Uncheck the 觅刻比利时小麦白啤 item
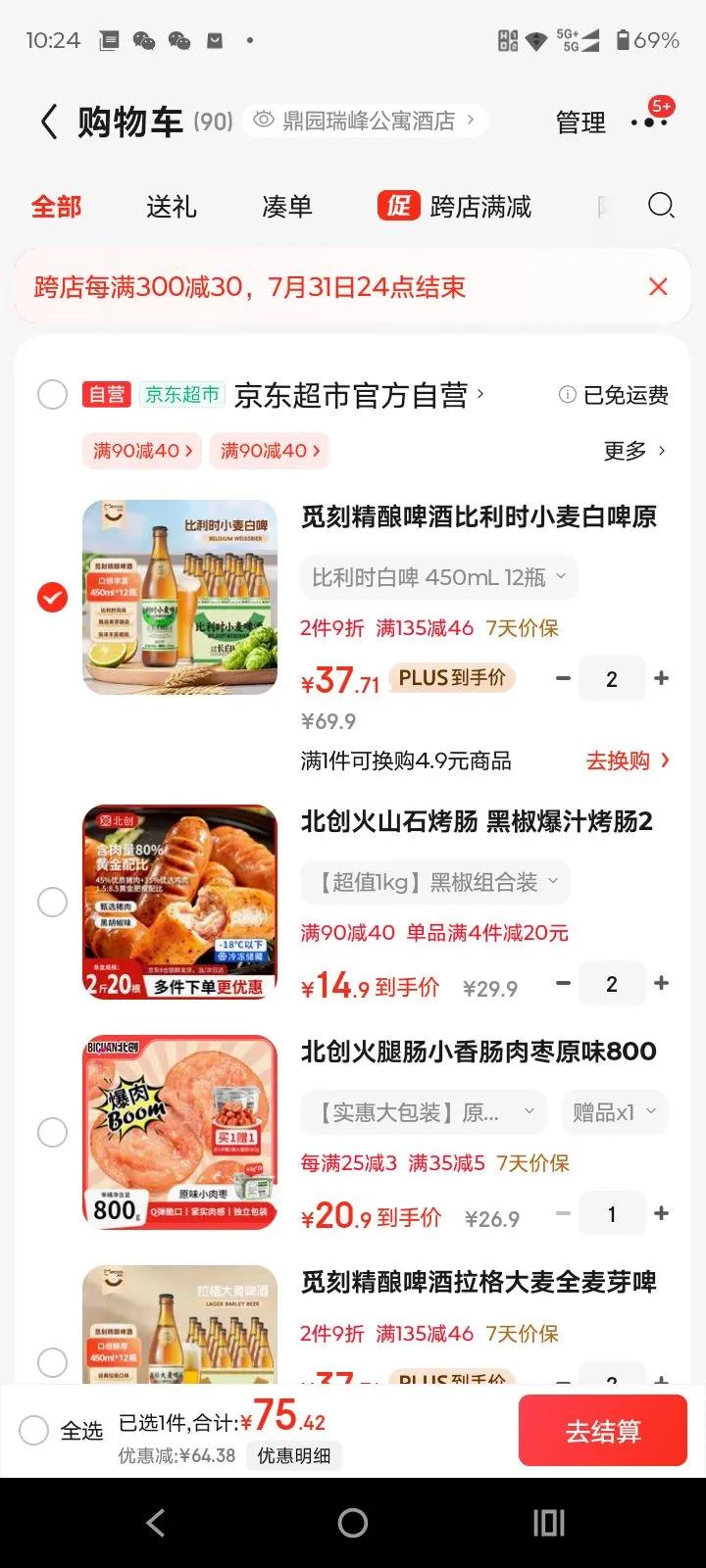 [52, 597]
